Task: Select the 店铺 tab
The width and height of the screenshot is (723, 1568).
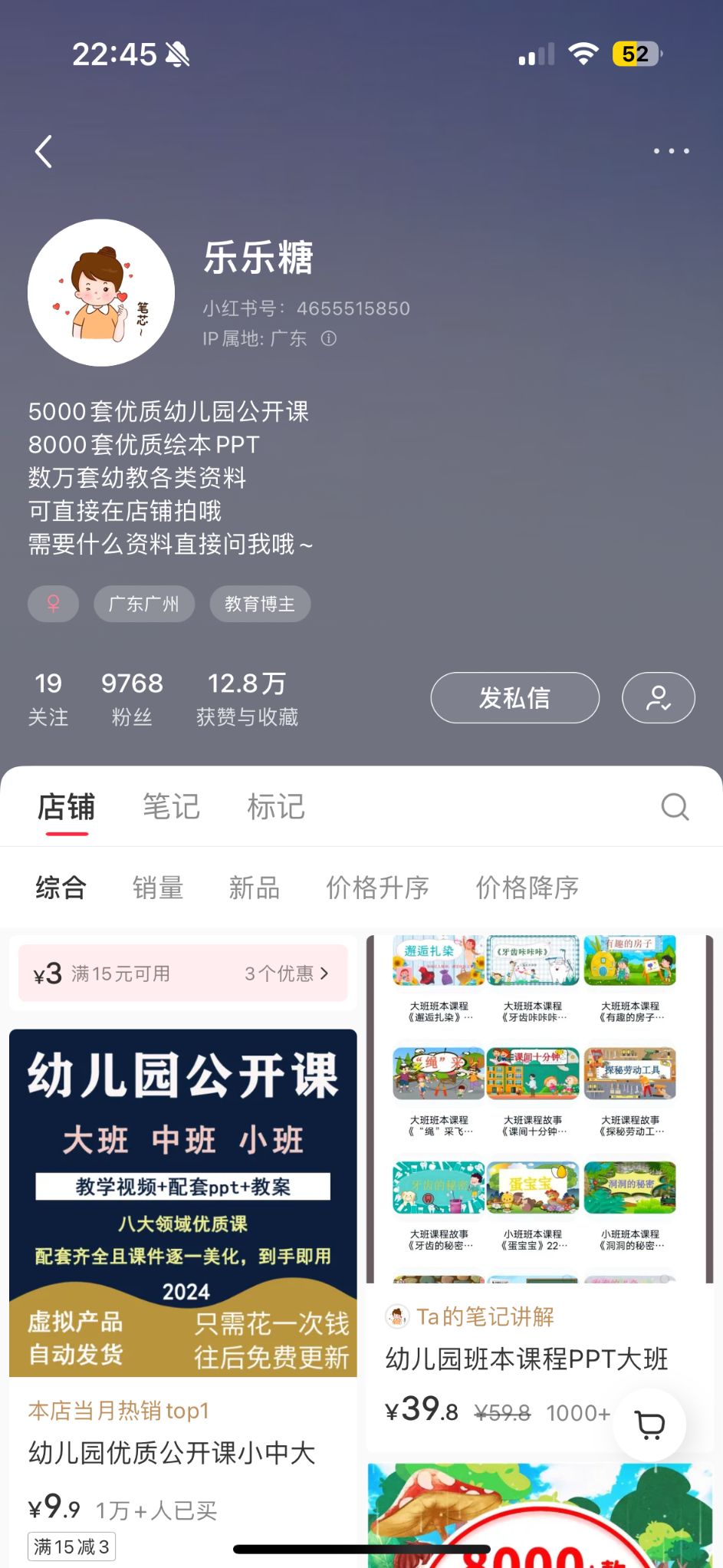Action: (67, 807)
